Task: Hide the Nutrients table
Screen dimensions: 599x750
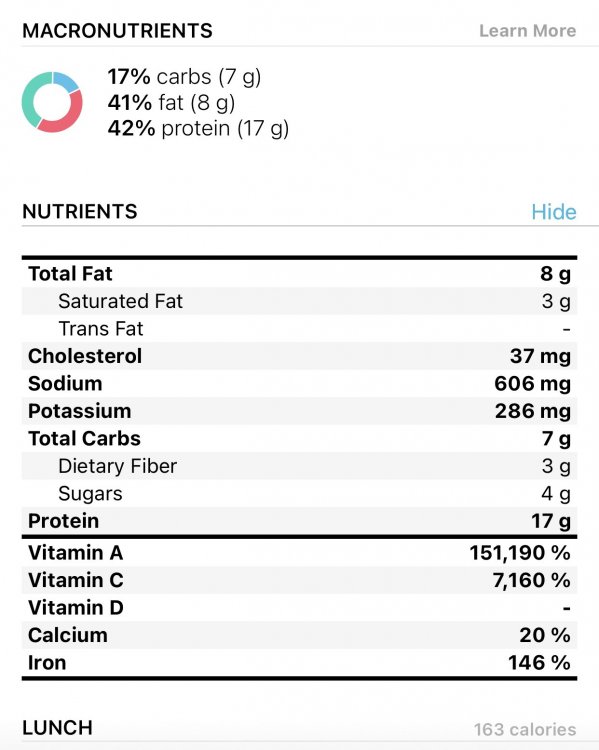Action: pyautogui.click(x=554, y=212)
